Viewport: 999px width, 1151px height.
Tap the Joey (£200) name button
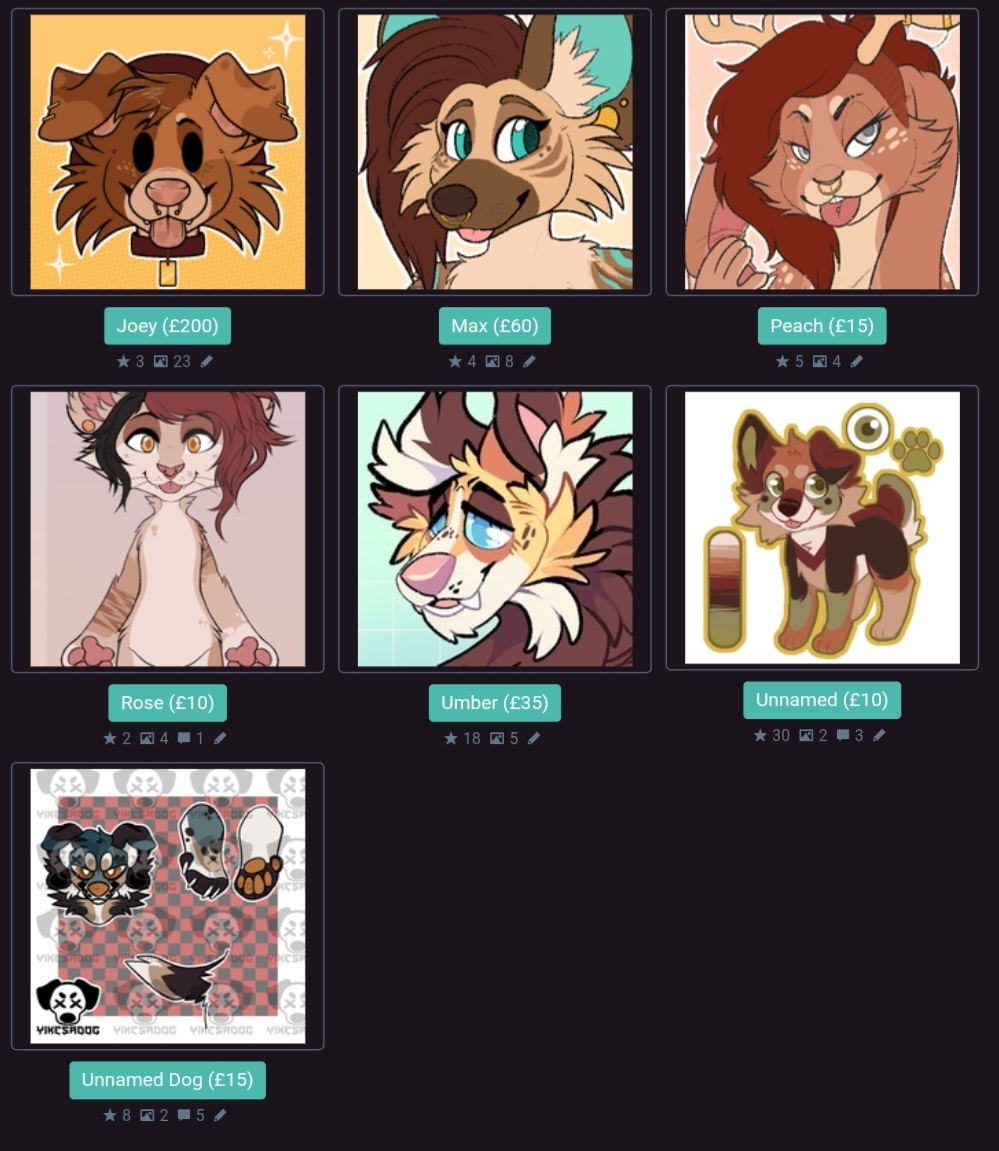click(x=167, y=326)
